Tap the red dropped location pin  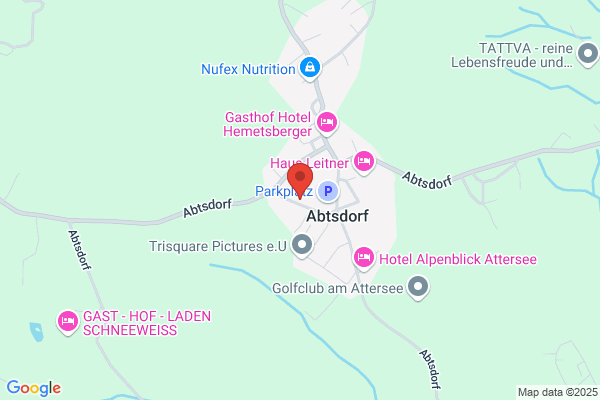point(300,181)
